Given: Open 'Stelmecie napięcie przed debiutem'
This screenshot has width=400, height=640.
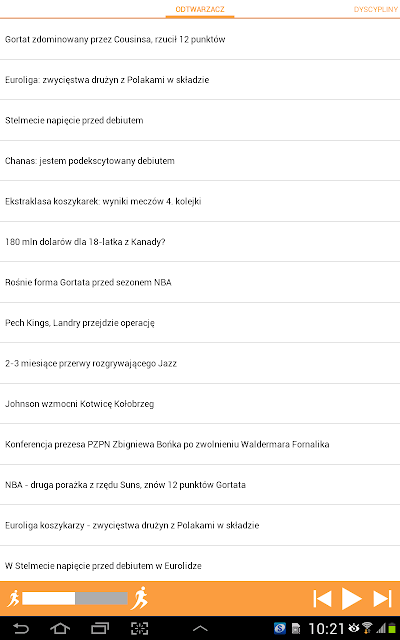Looking at the screenshot, I should click(200, 120).
